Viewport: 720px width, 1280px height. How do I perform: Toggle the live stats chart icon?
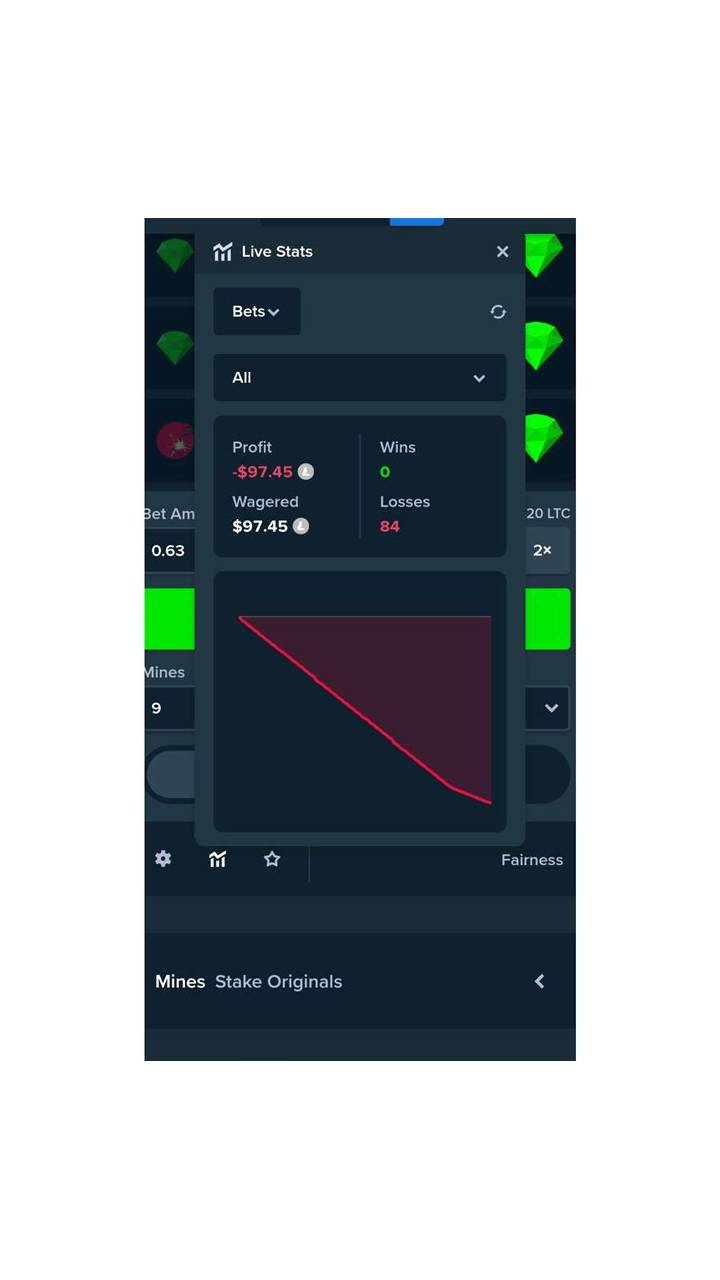coord(218,859)
